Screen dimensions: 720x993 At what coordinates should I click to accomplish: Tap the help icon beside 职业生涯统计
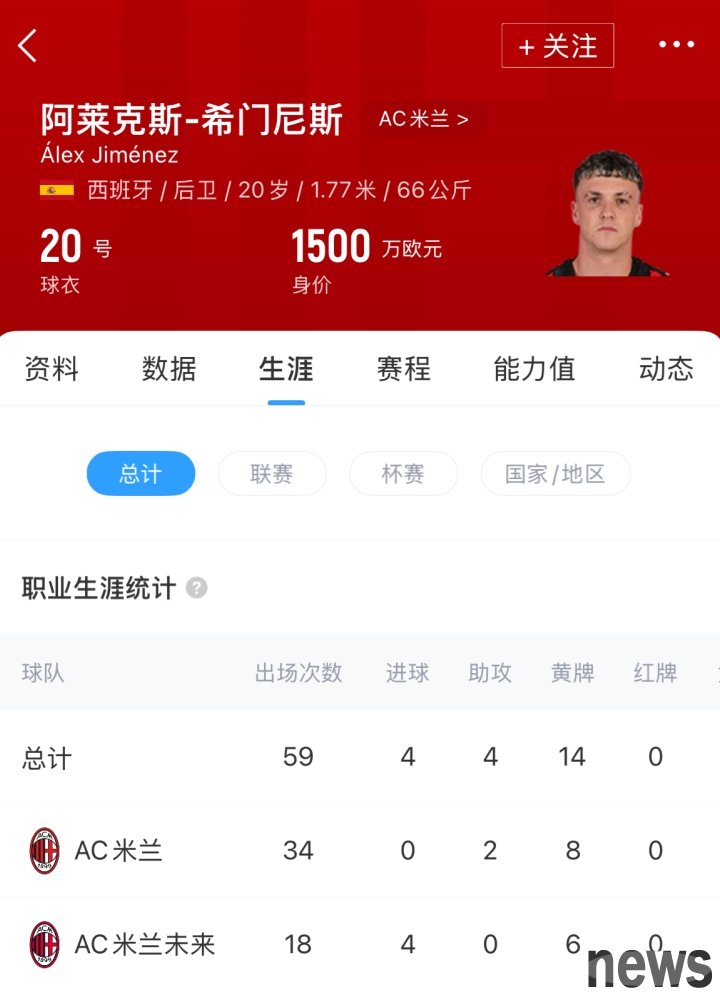point(197,588)
